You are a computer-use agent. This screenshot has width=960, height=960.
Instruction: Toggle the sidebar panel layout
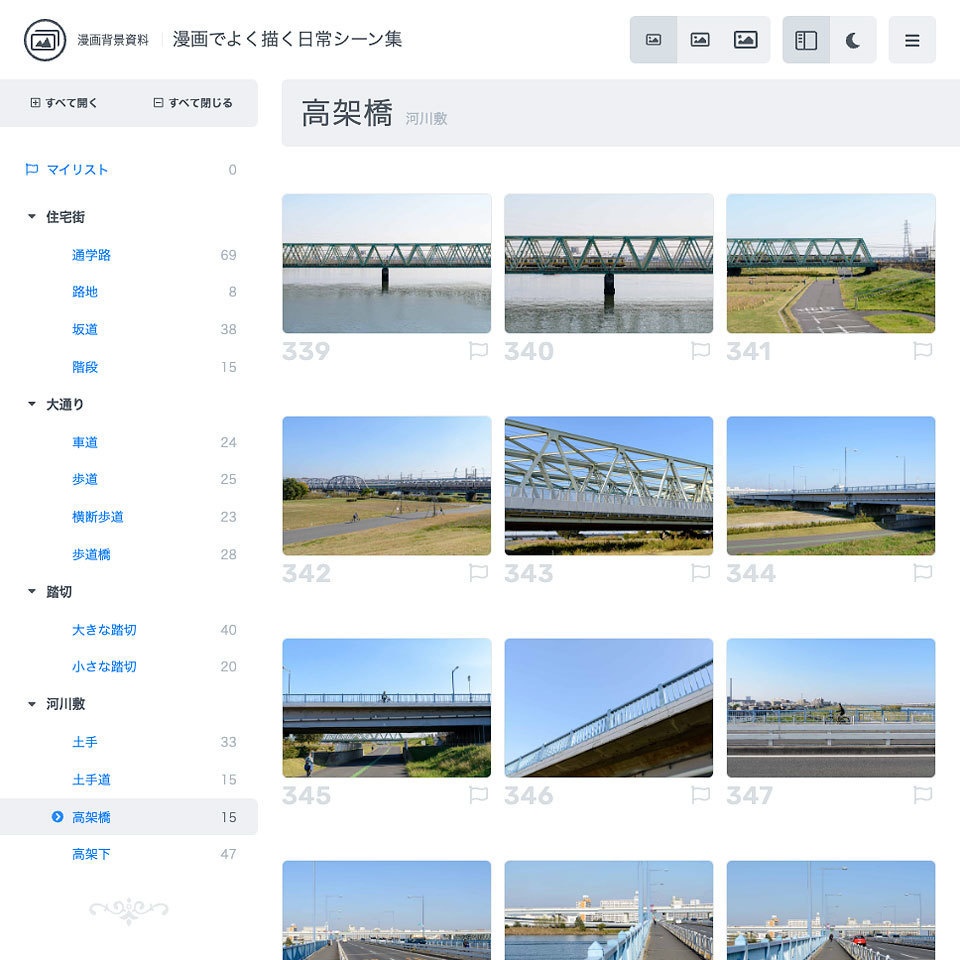[x=806, y=40]
